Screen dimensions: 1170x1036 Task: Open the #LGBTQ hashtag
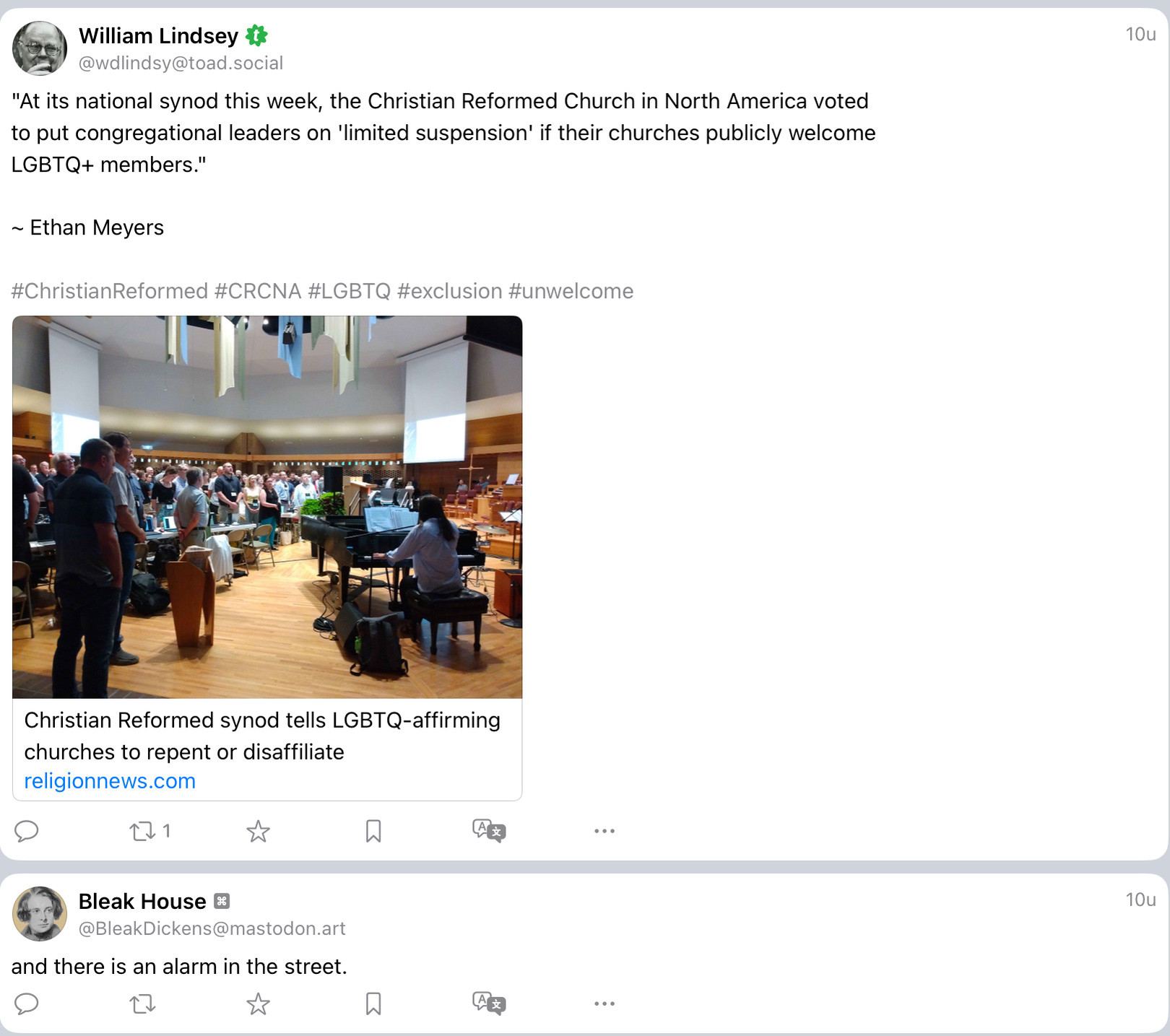click(349, 291)
